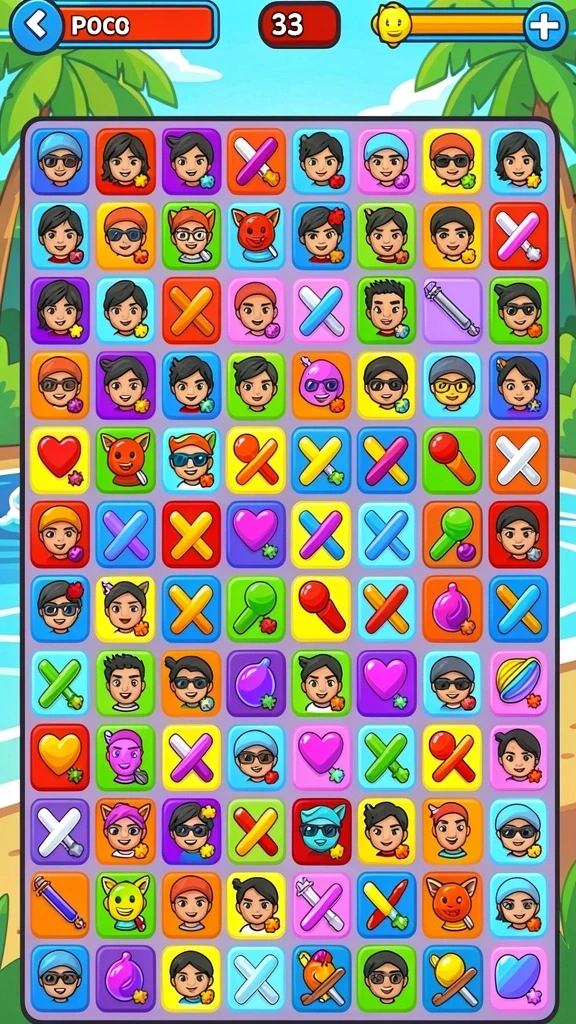
Task: Add more coins with the plus button
Action: point(545,26)
